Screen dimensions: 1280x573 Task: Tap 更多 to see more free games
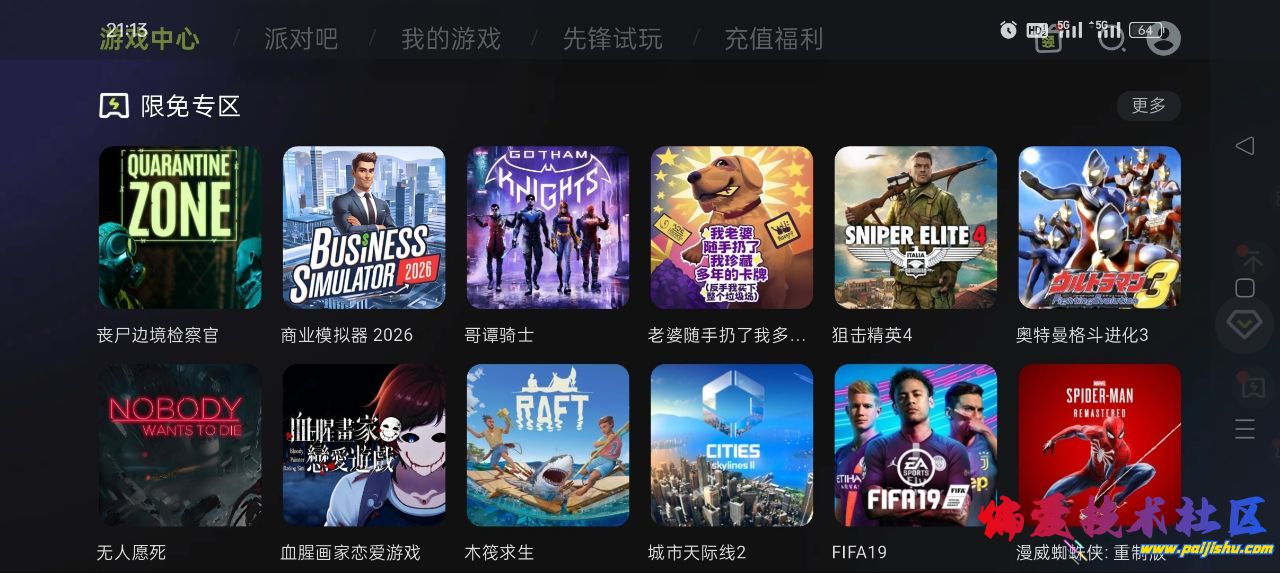pyautogui.click(x=1148, y=106)
